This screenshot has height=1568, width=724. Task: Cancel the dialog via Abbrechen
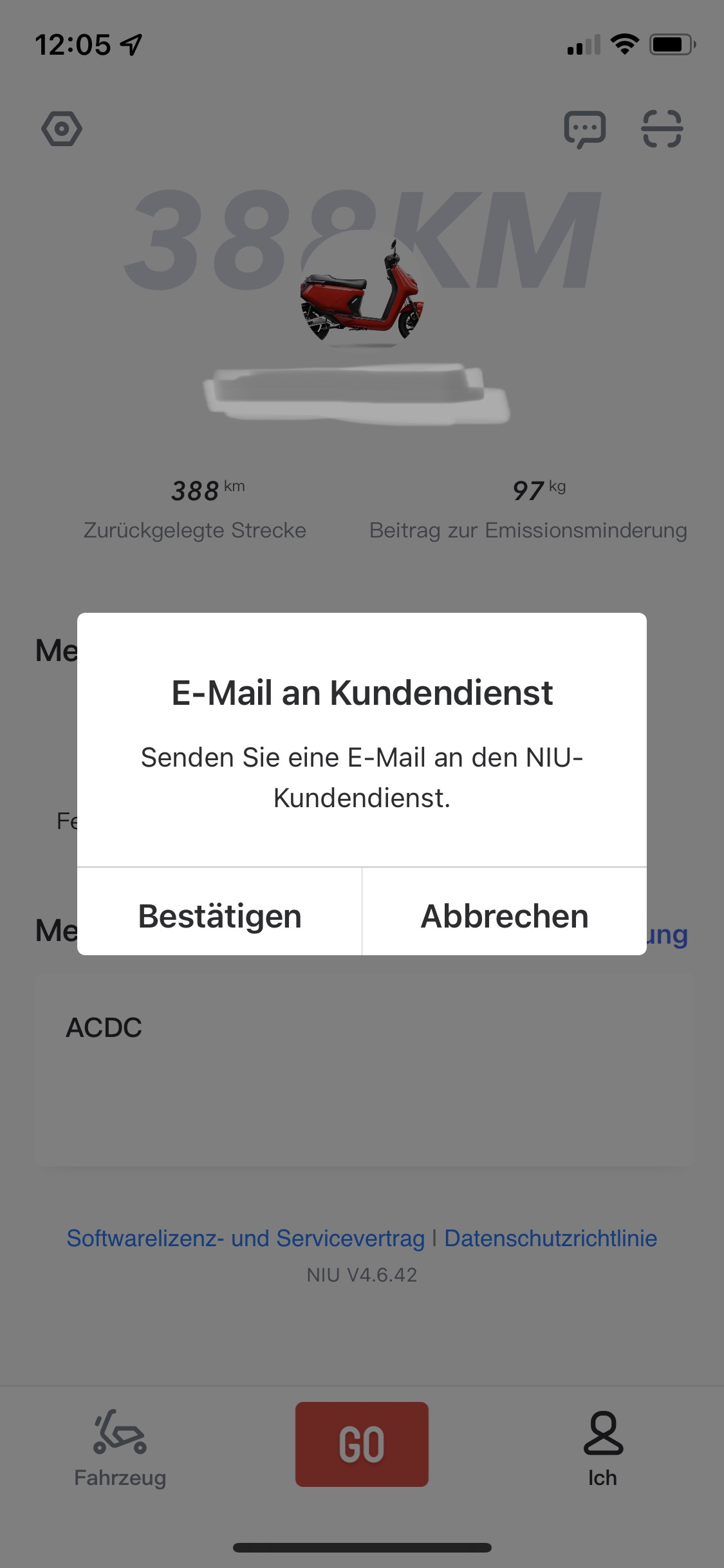tap(505, 915)
